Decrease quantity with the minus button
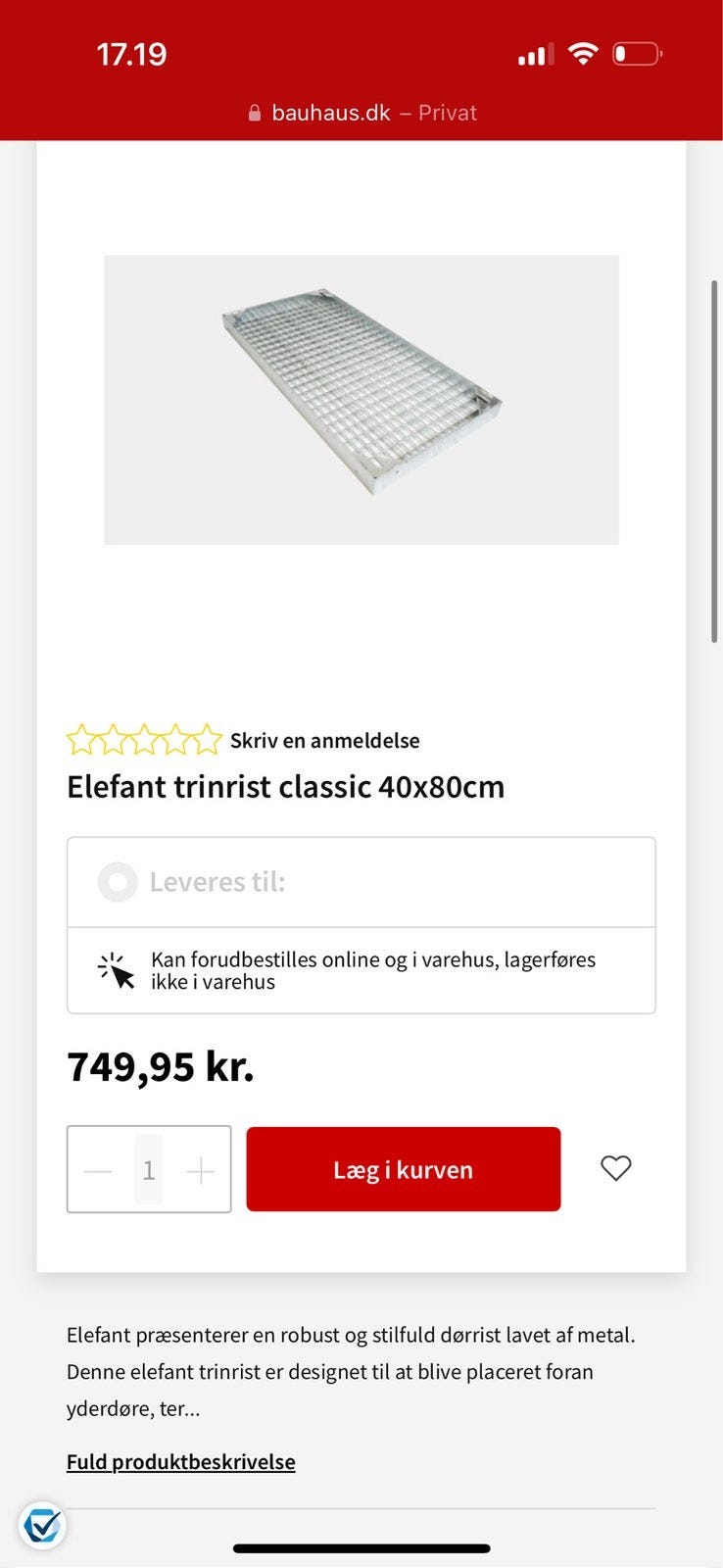723x1568 pixels. click(97, 1168)
